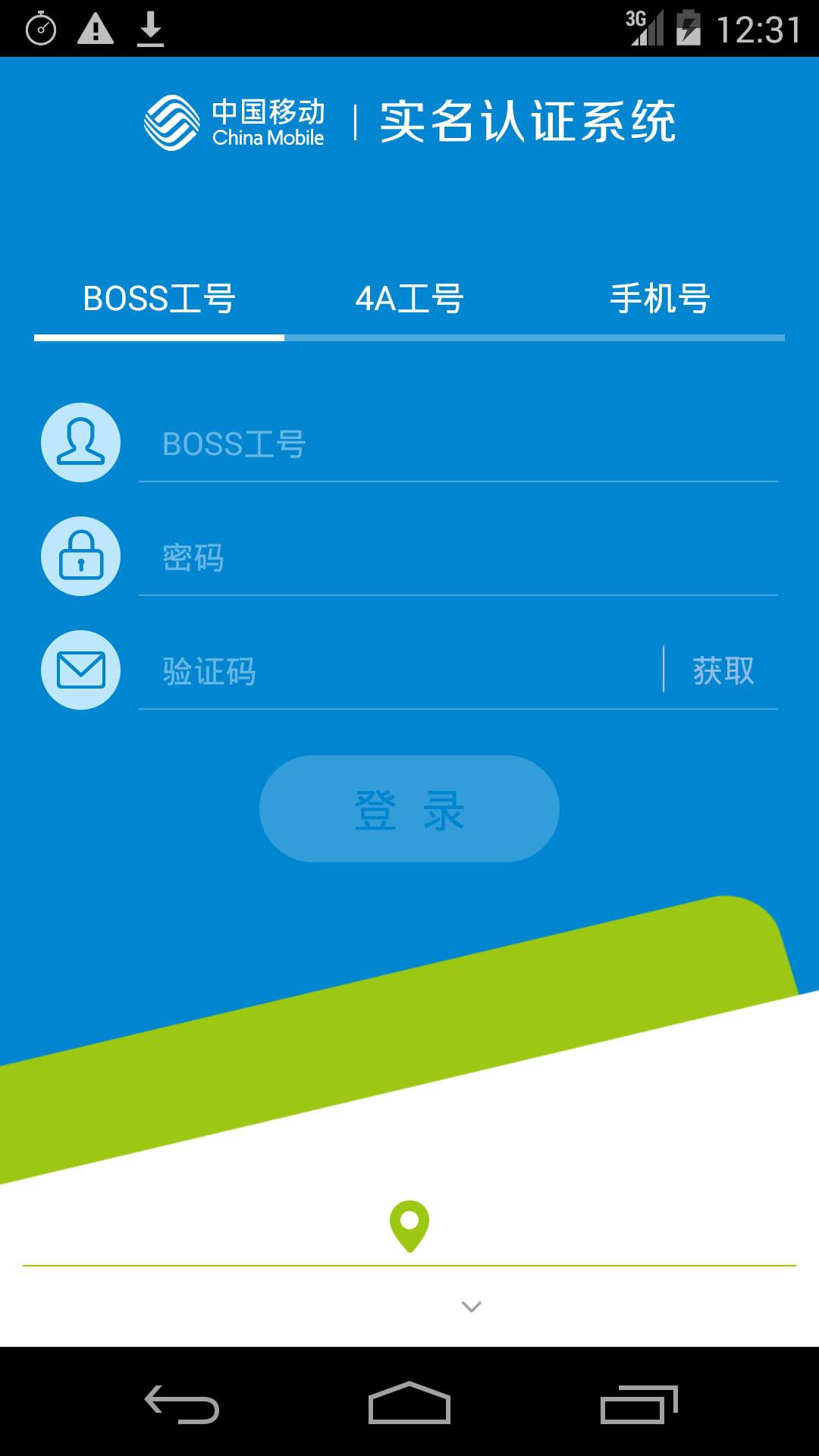Tap 获取 to get verification code
Image resolution: width=819 pixels, height=1456 pixels.
click(723, 671)
